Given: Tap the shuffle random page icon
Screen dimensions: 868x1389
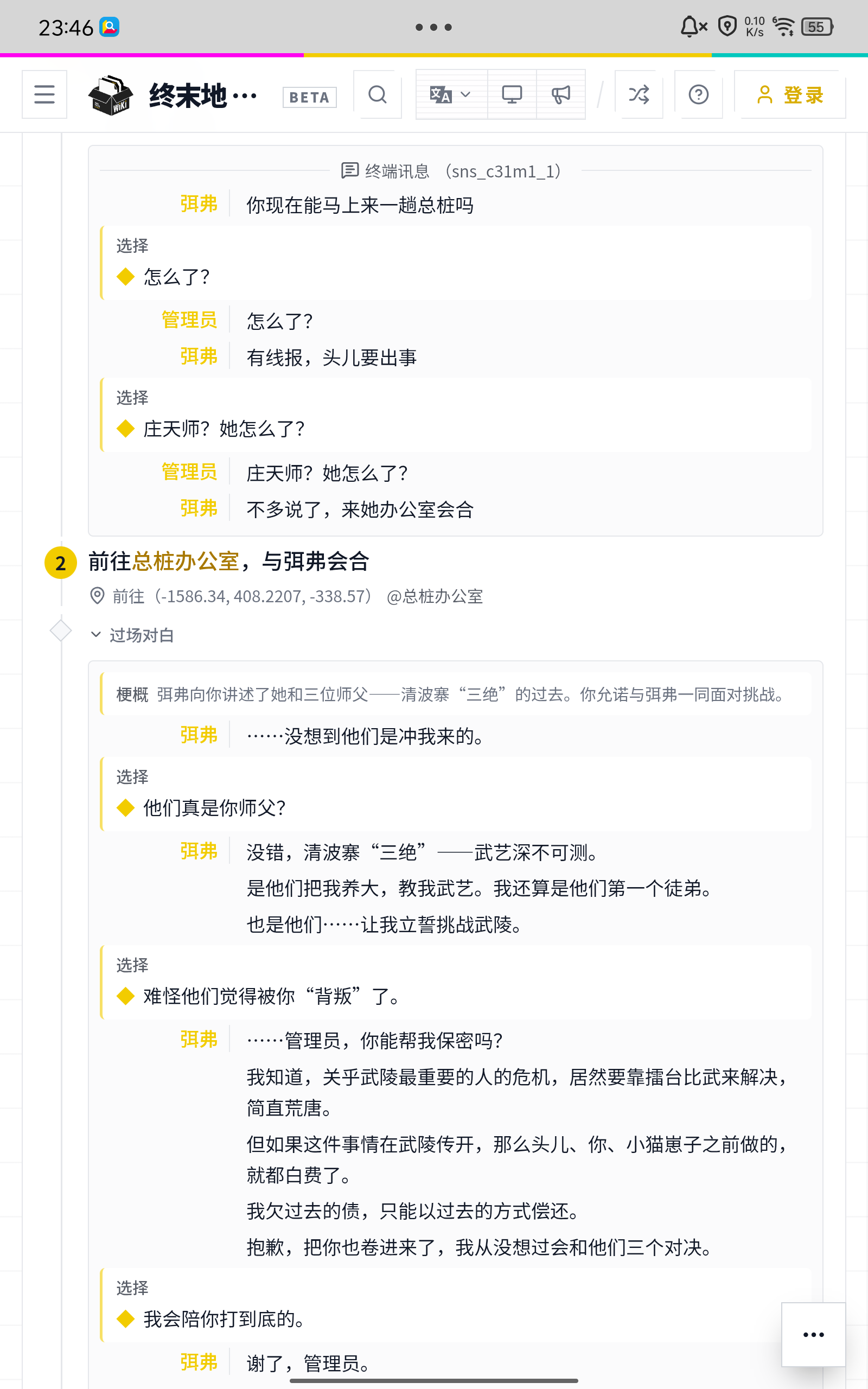Looking at the screenshot, I should tap(639, 95).
